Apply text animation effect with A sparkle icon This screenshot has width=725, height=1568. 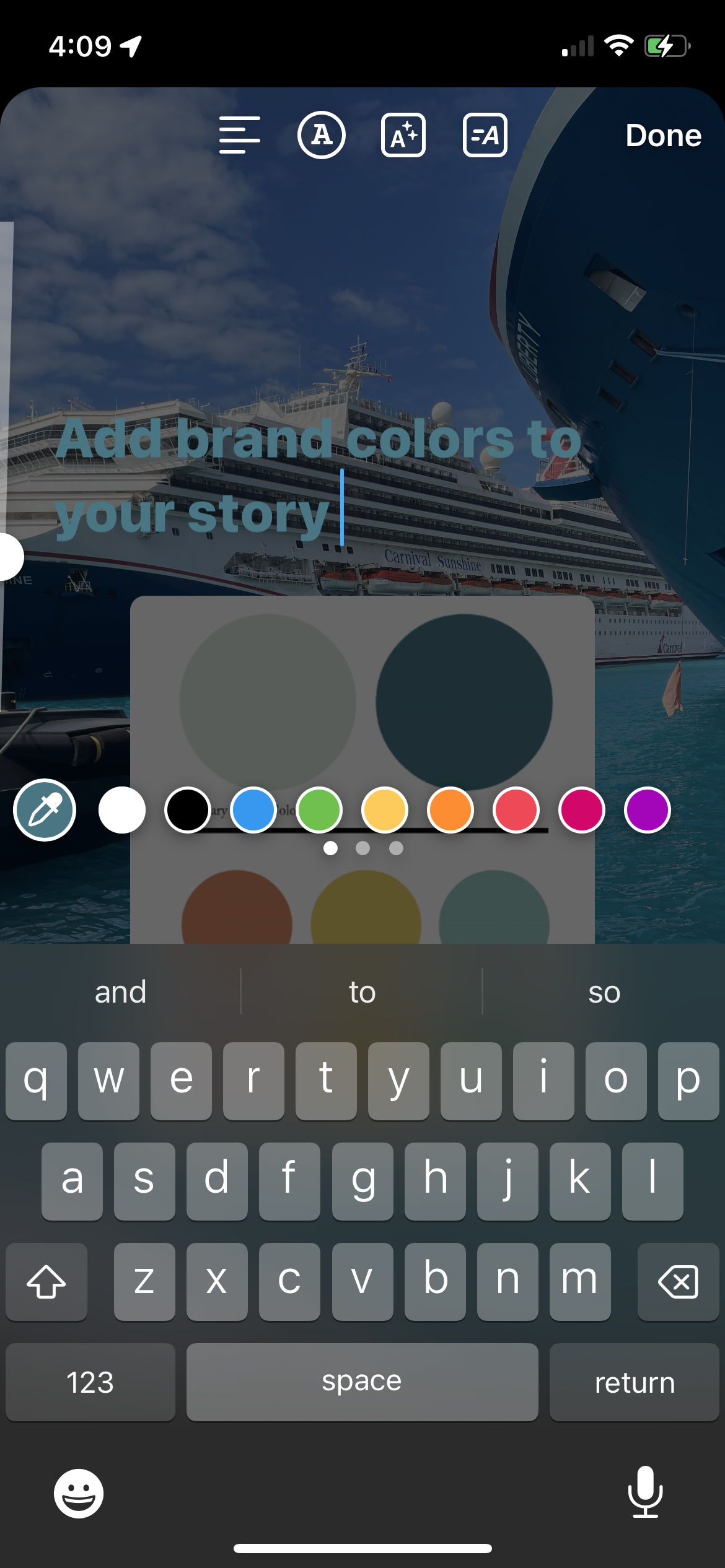[x=403, y=135]
